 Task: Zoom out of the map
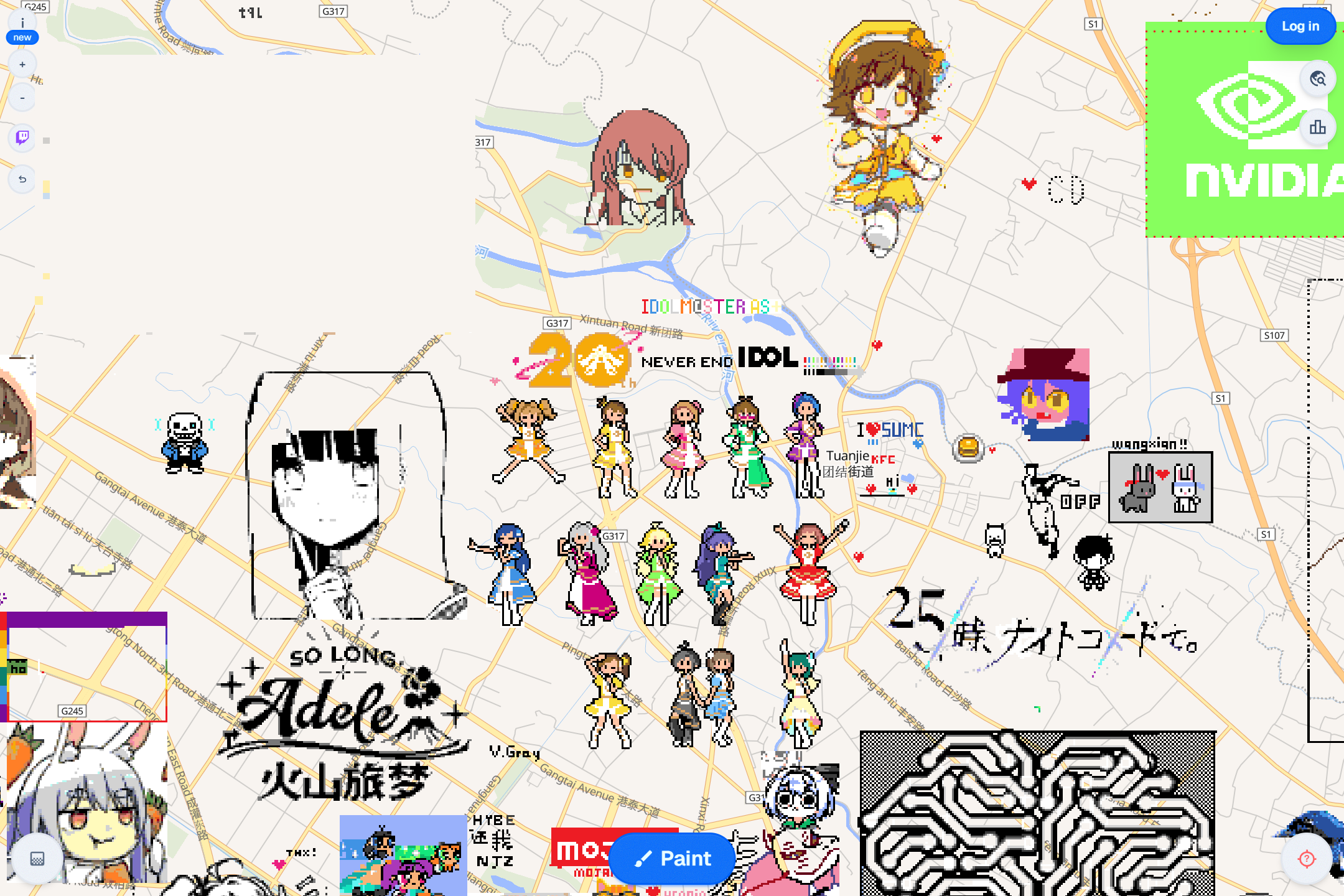click(x=22, y=98)
